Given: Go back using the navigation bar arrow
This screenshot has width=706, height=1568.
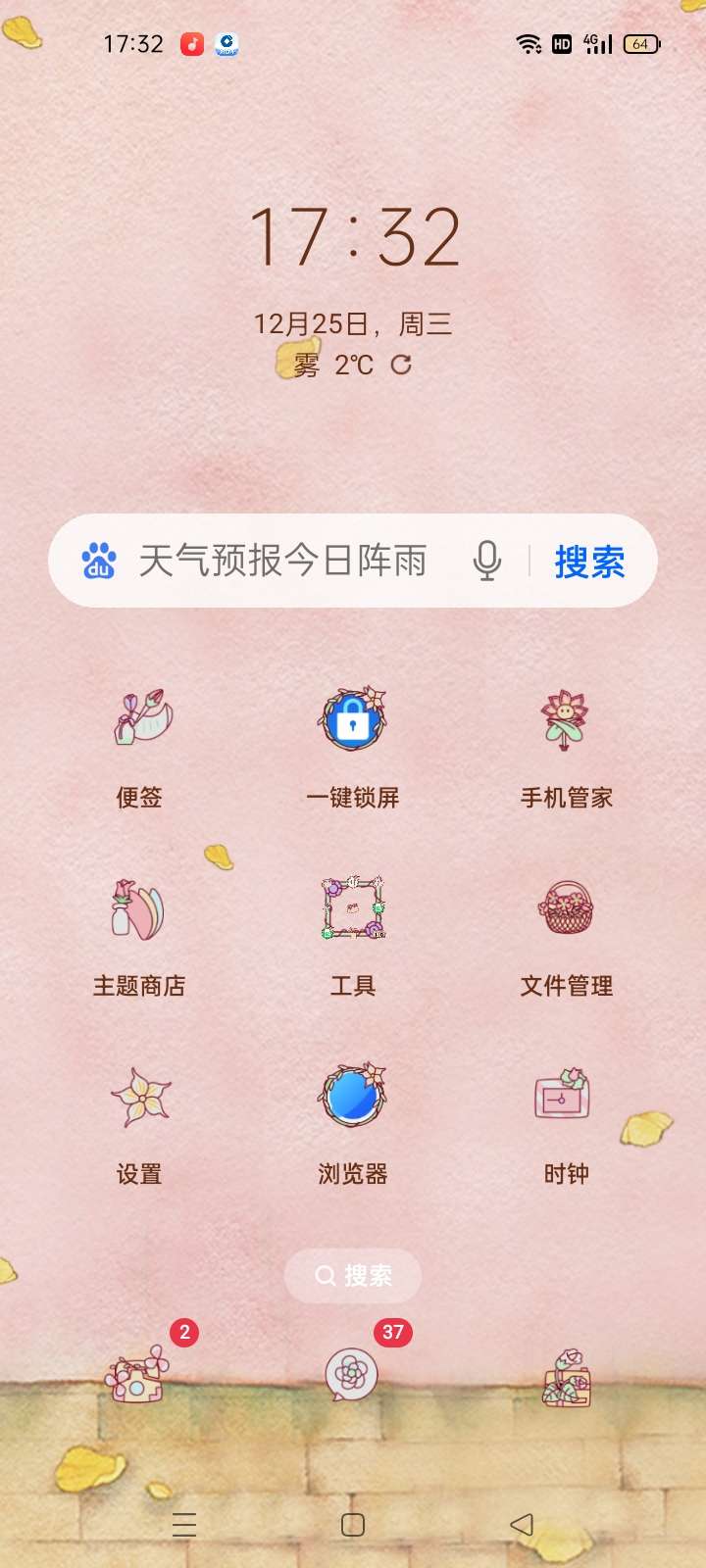Looking at the screenshot, I should (x=522, y=1524).
